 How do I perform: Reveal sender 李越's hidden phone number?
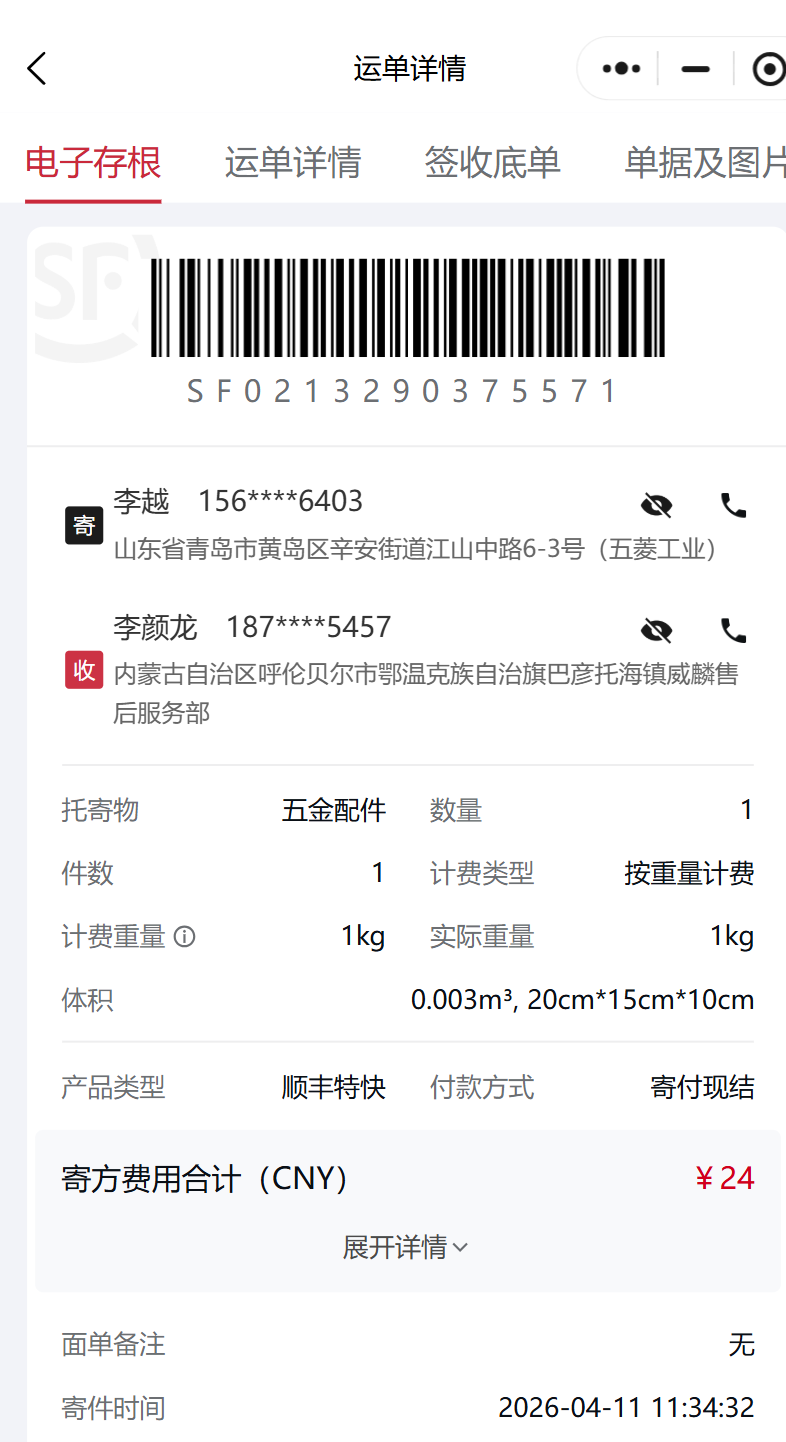point(656,506)
